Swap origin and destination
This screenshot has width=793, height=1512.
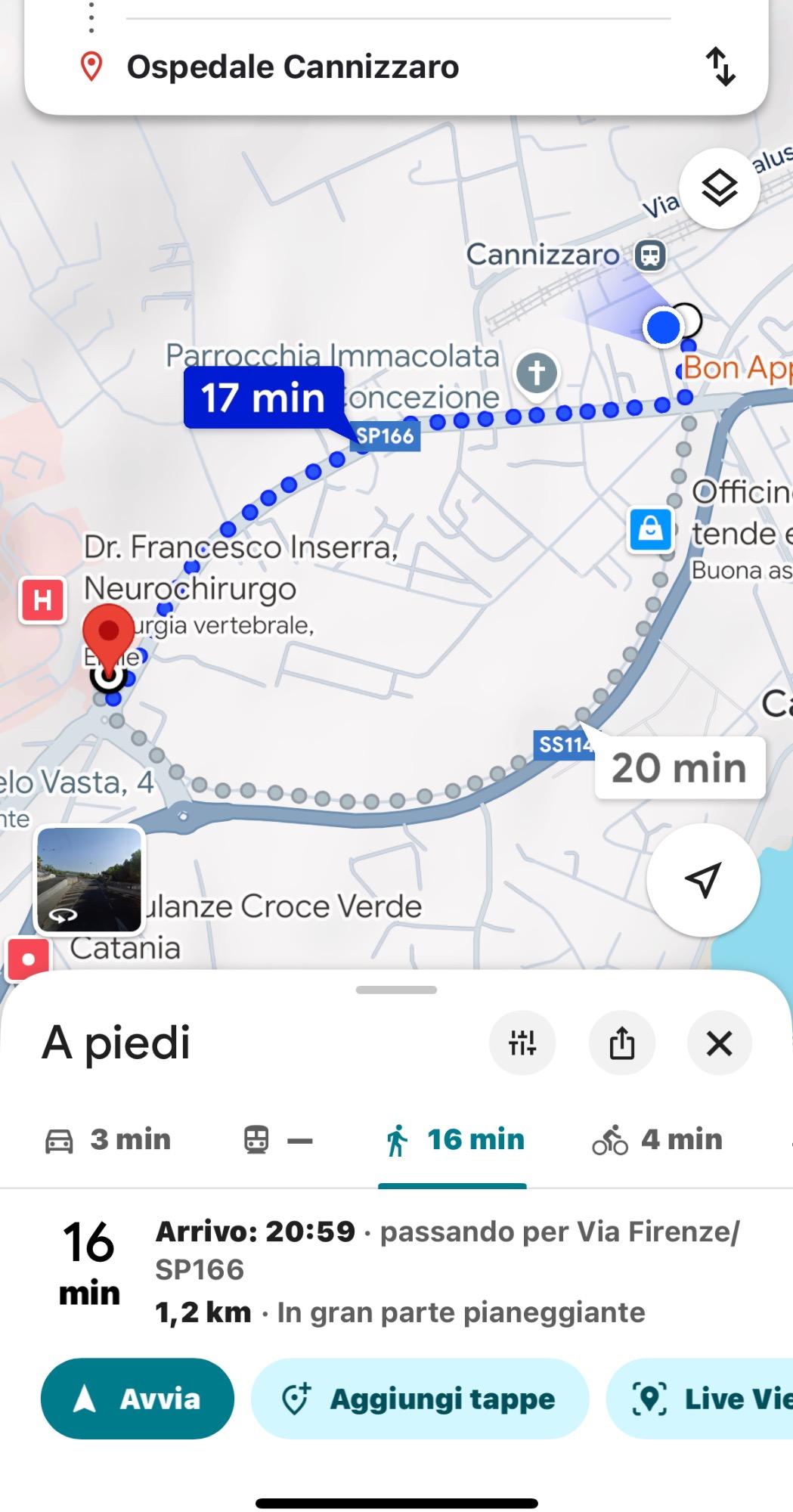tap(720, 67)
